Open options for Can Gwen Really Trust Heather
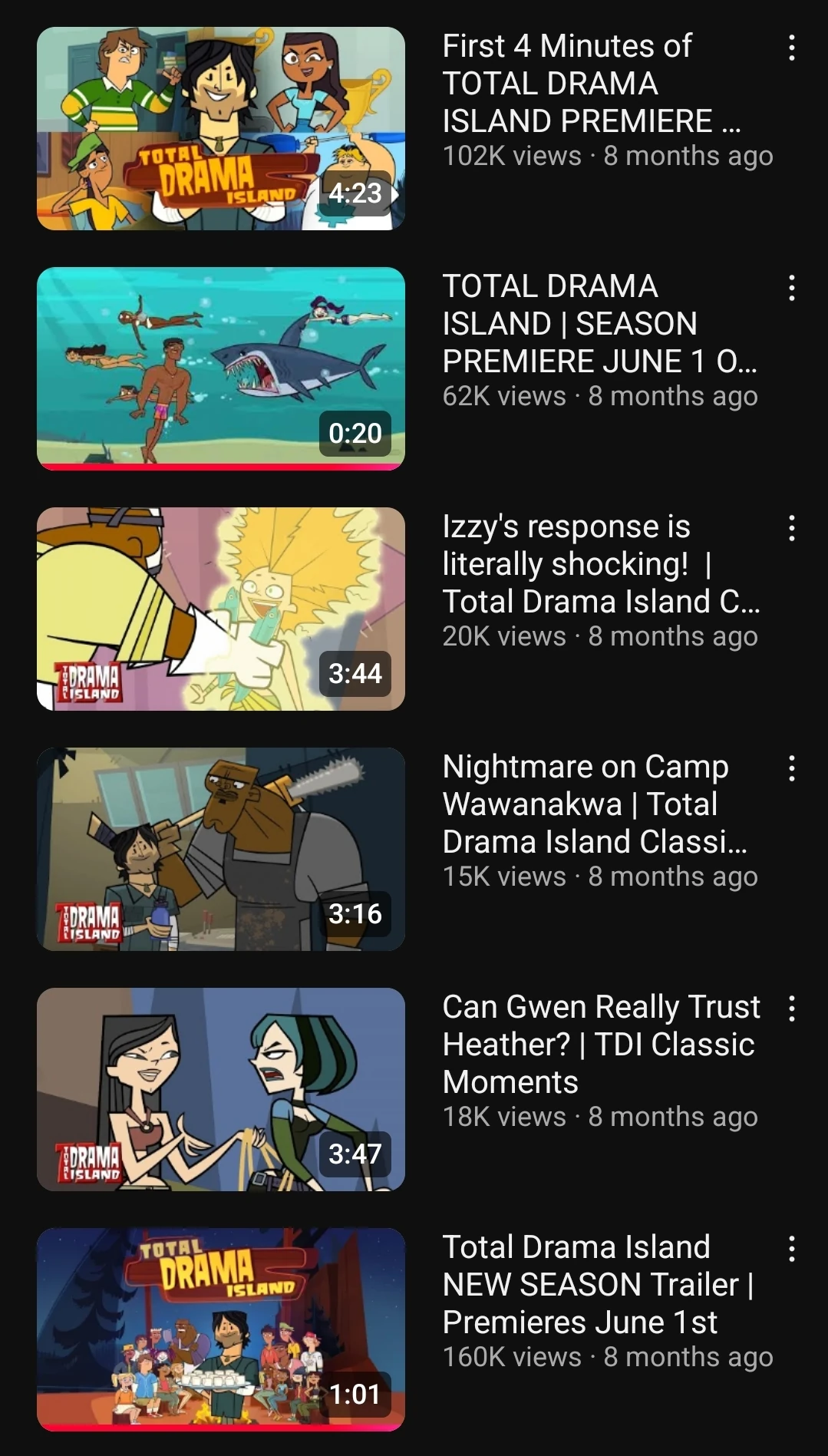Viewport: 828px width, 1456px height. (x=791, y=1009)
